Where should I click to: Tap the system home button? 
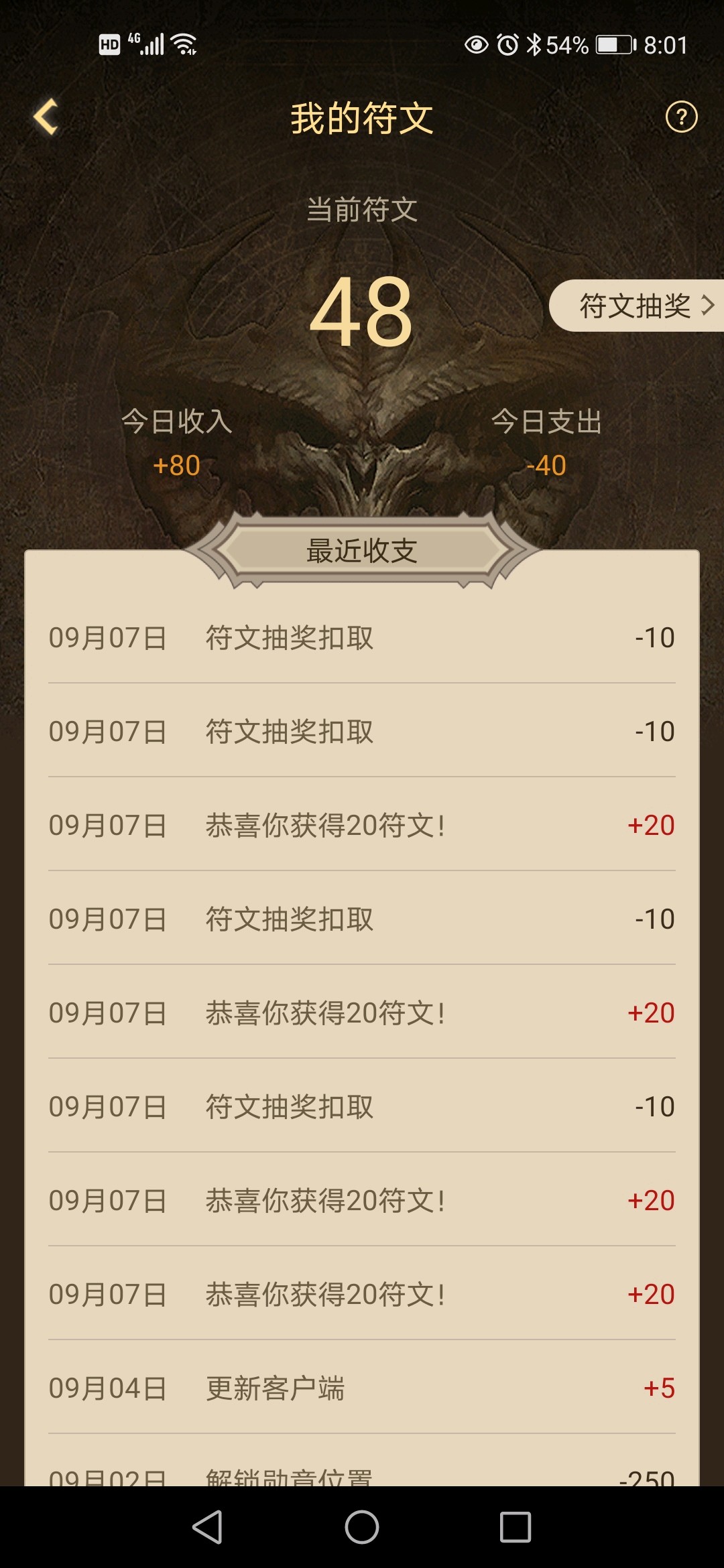362,1527
